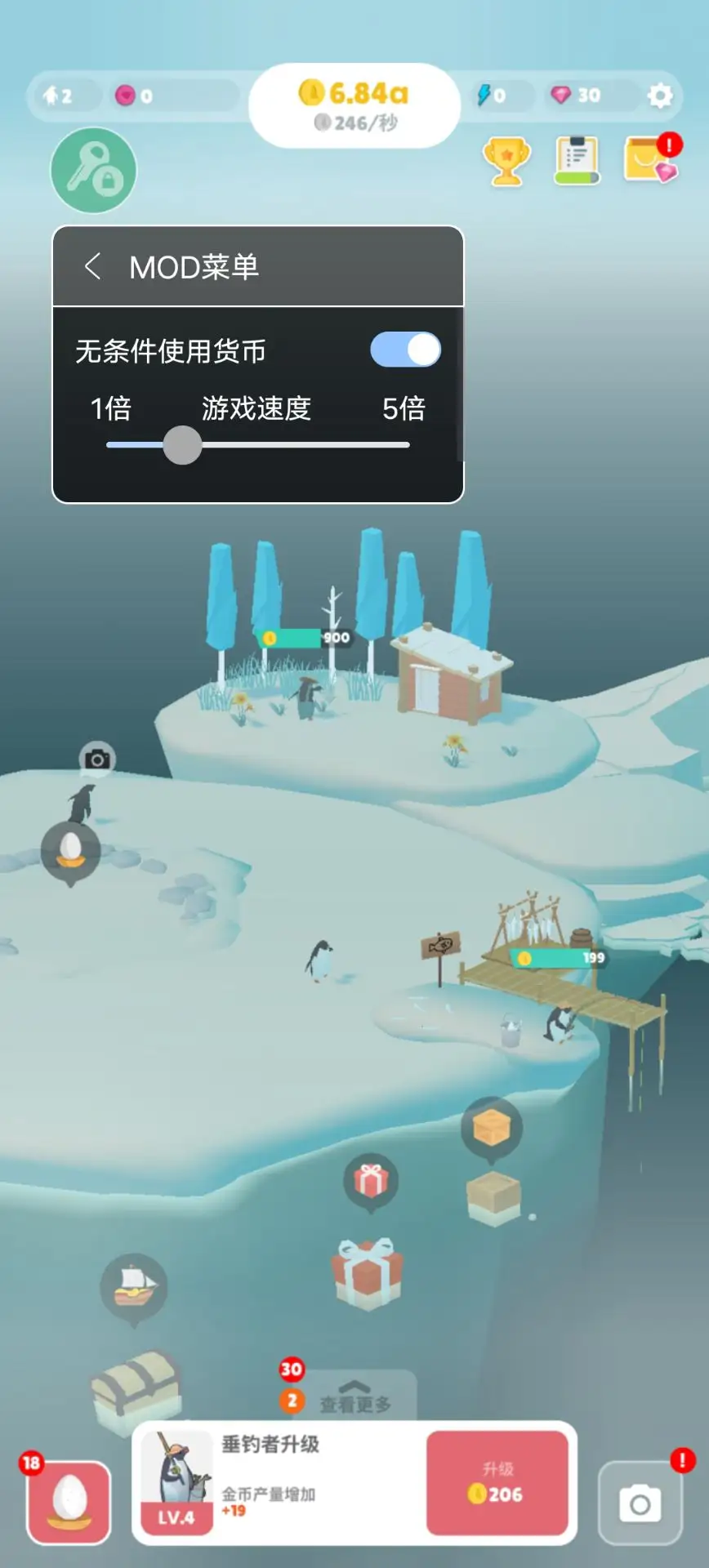709x1568 pixels.
Task: Open the settings gear
Action: [x=660, y=96]
